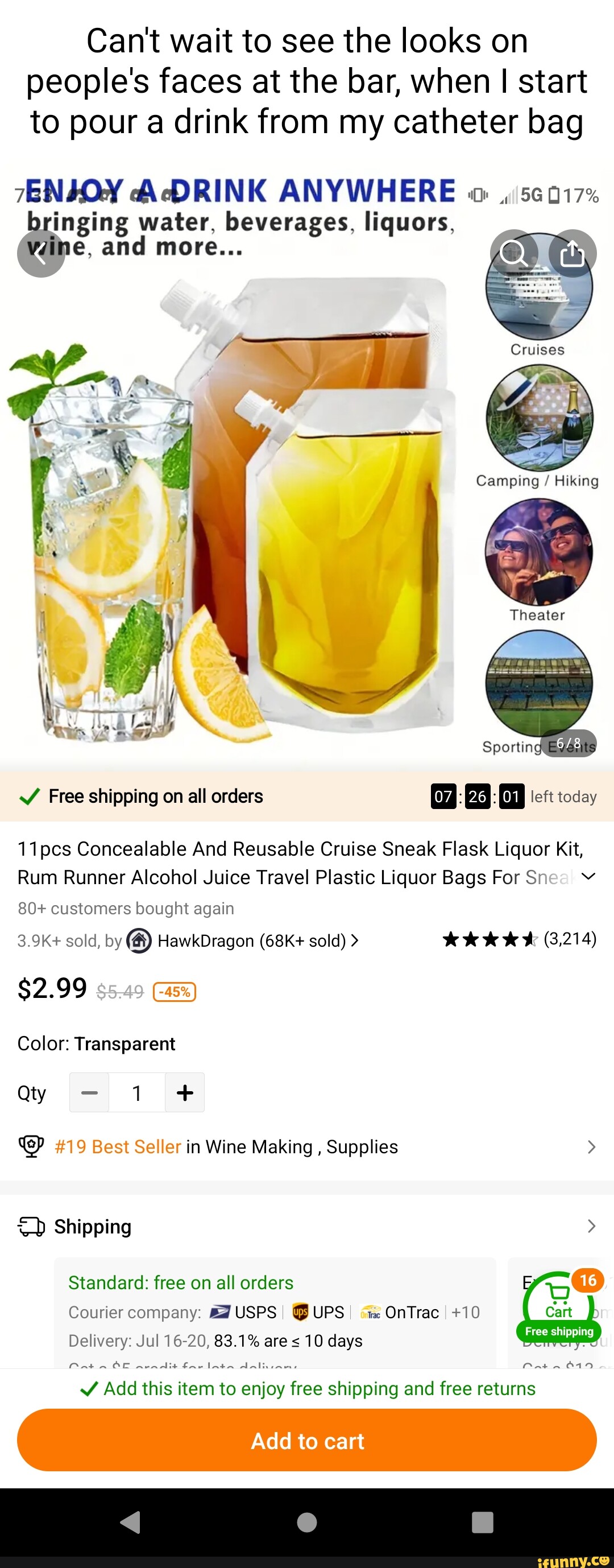Increase quantity with the plus button
Image resolution: width=614 pixels, height=1568 pixels.
184,1092
